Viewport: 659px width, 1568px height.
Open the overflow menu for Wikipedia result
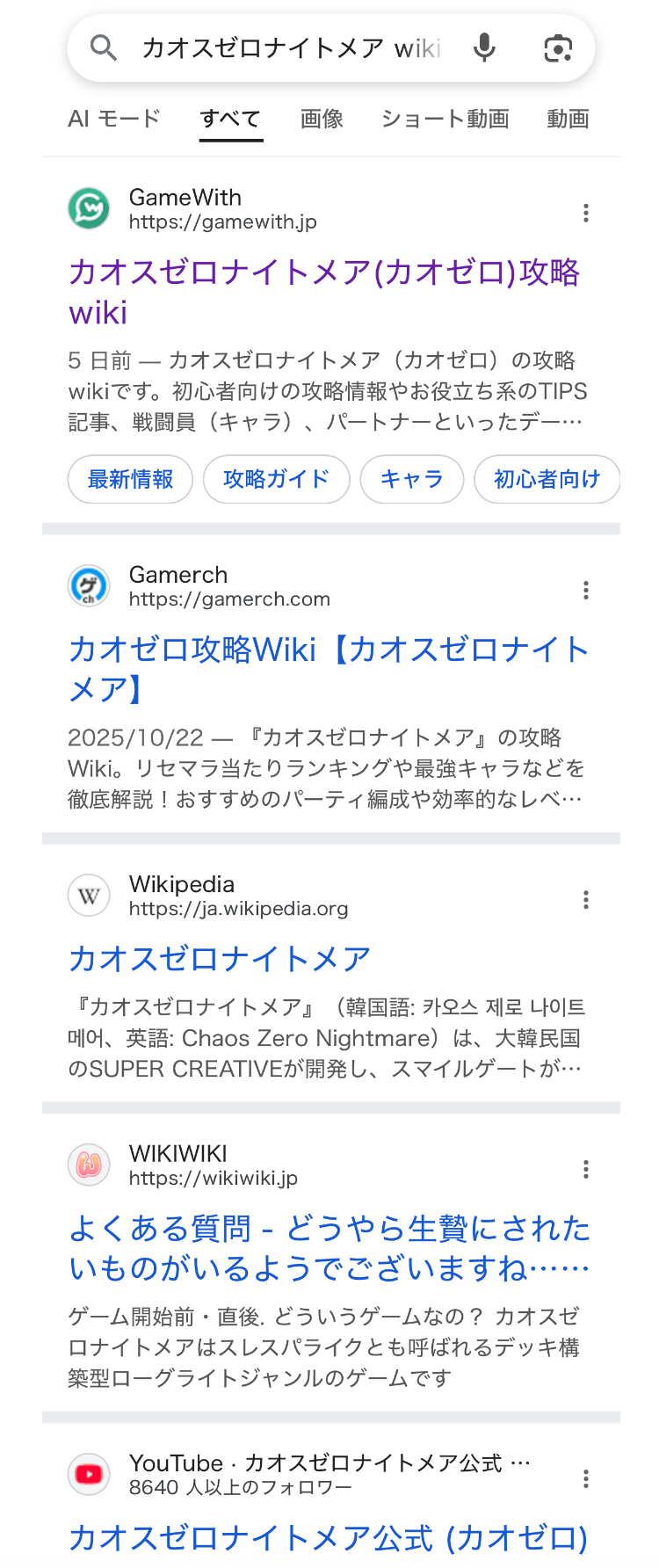586,899
